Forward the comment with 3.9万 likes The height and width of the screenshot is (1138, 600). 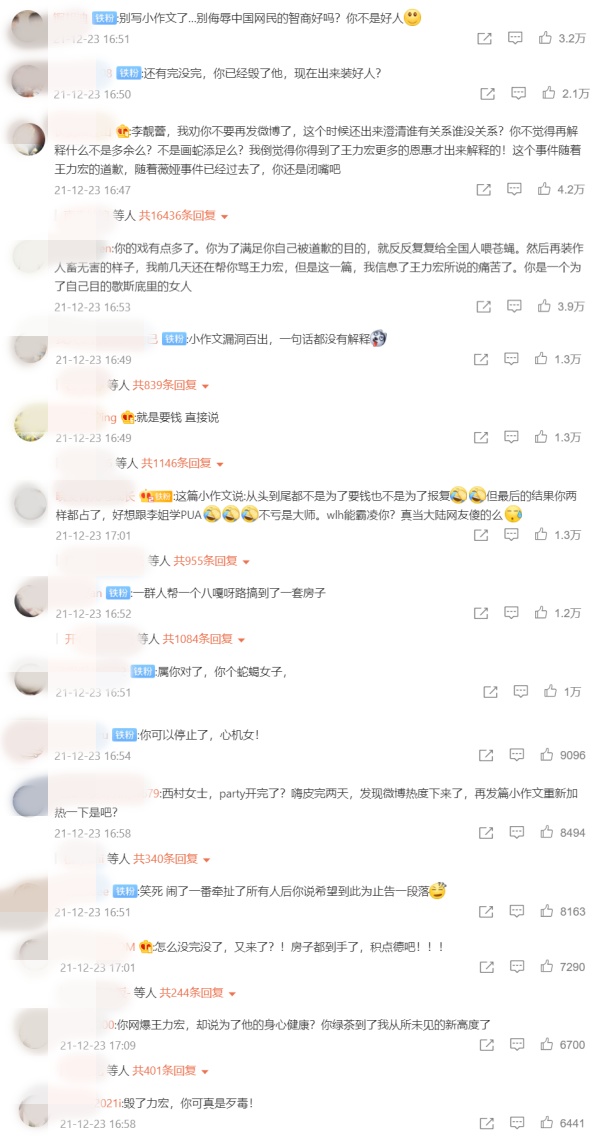point(484,307)
